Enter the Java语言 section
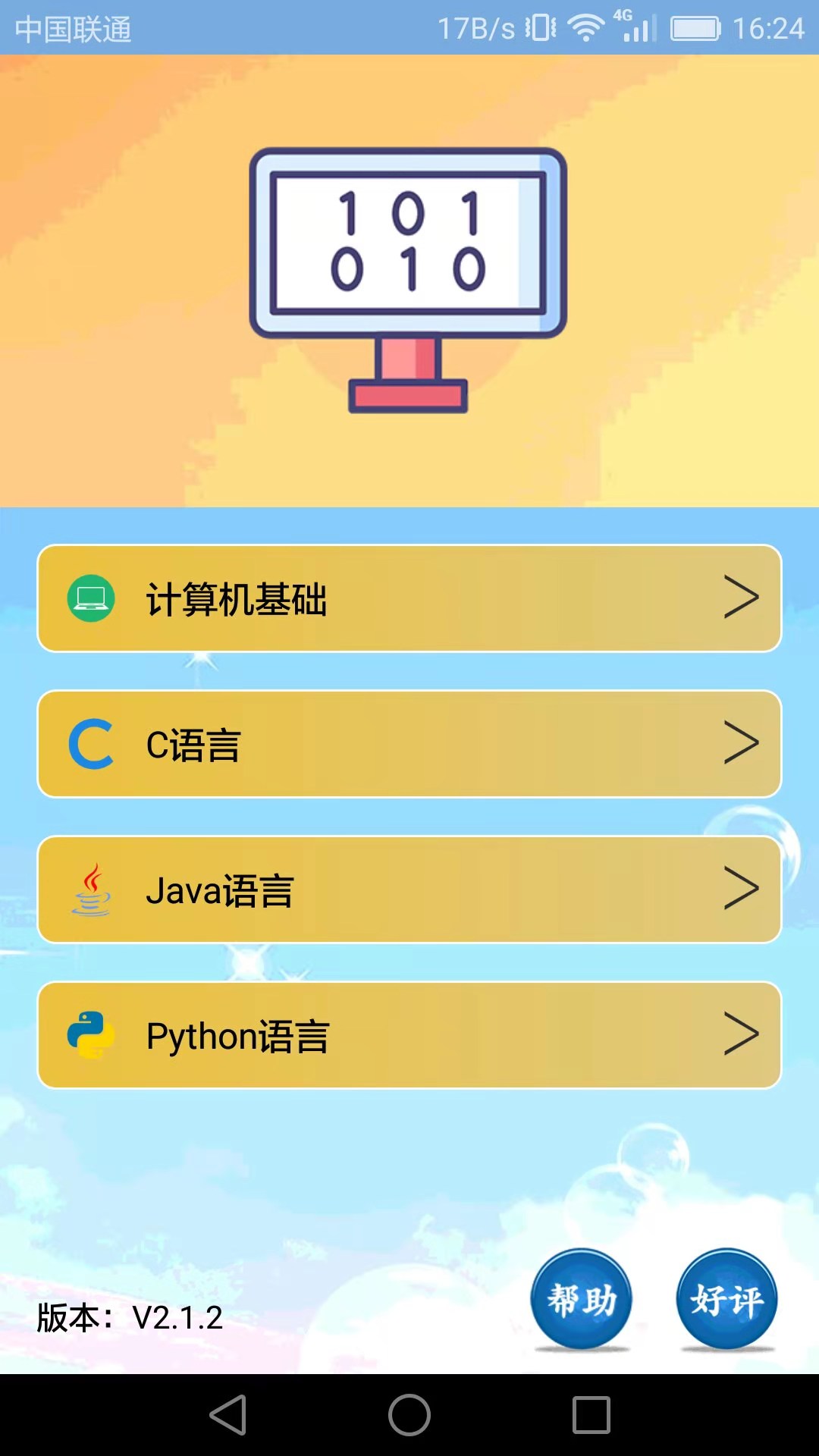The width and height of the screenshot is (819, 1456). click(409, 890)
